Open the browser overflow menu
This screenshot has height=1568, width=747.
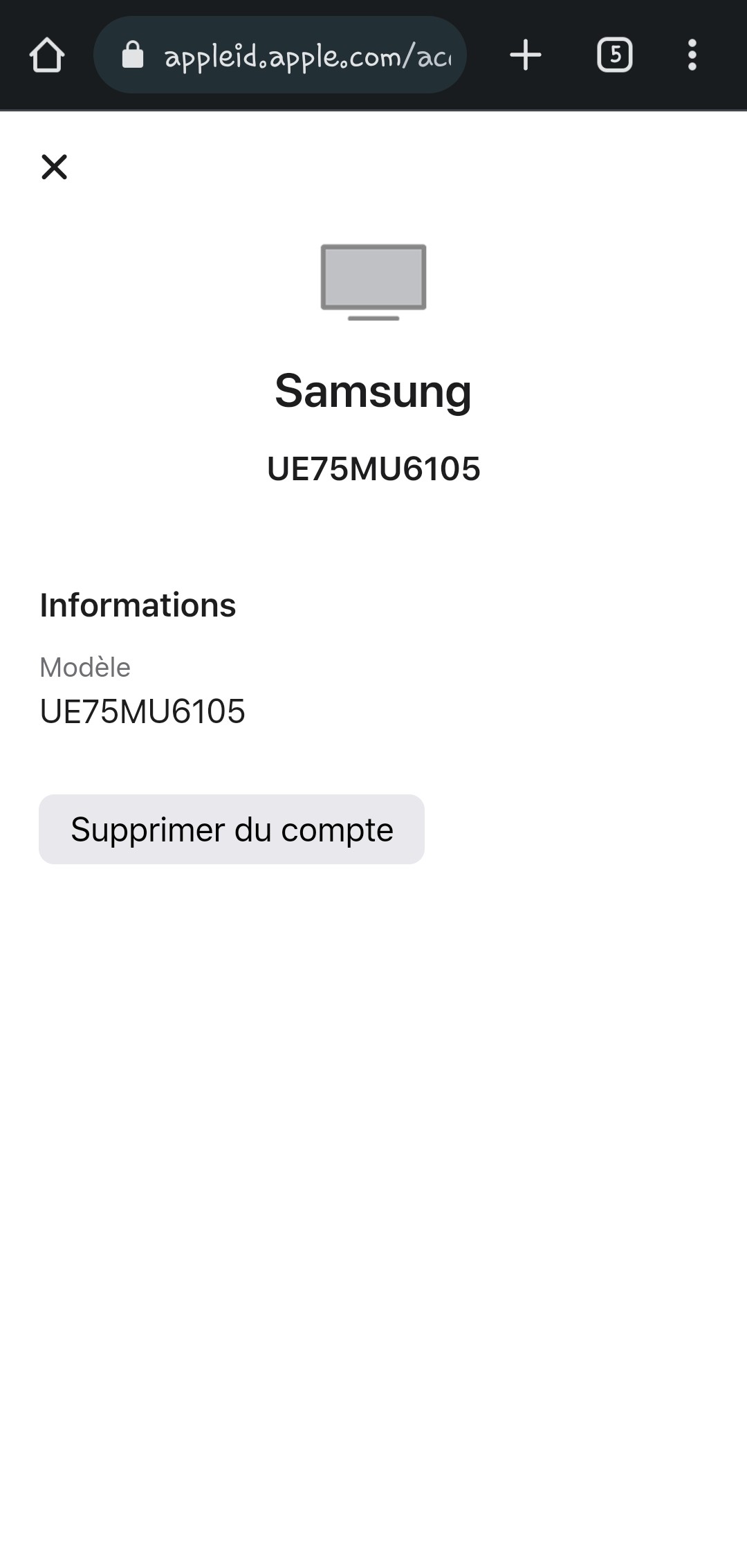[692, 55]
